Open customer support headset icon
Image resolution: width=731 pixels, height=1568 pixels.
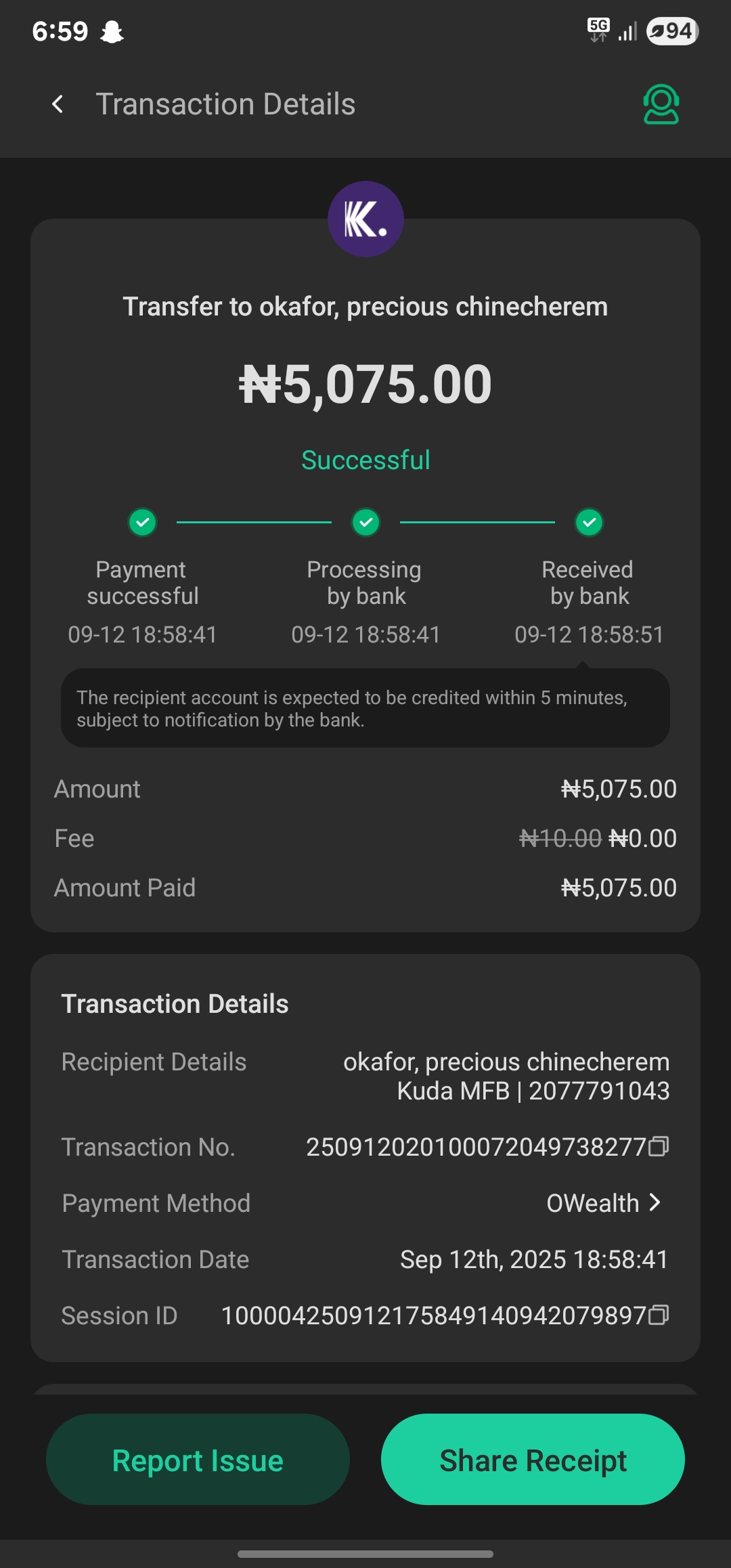pos(661,104)
